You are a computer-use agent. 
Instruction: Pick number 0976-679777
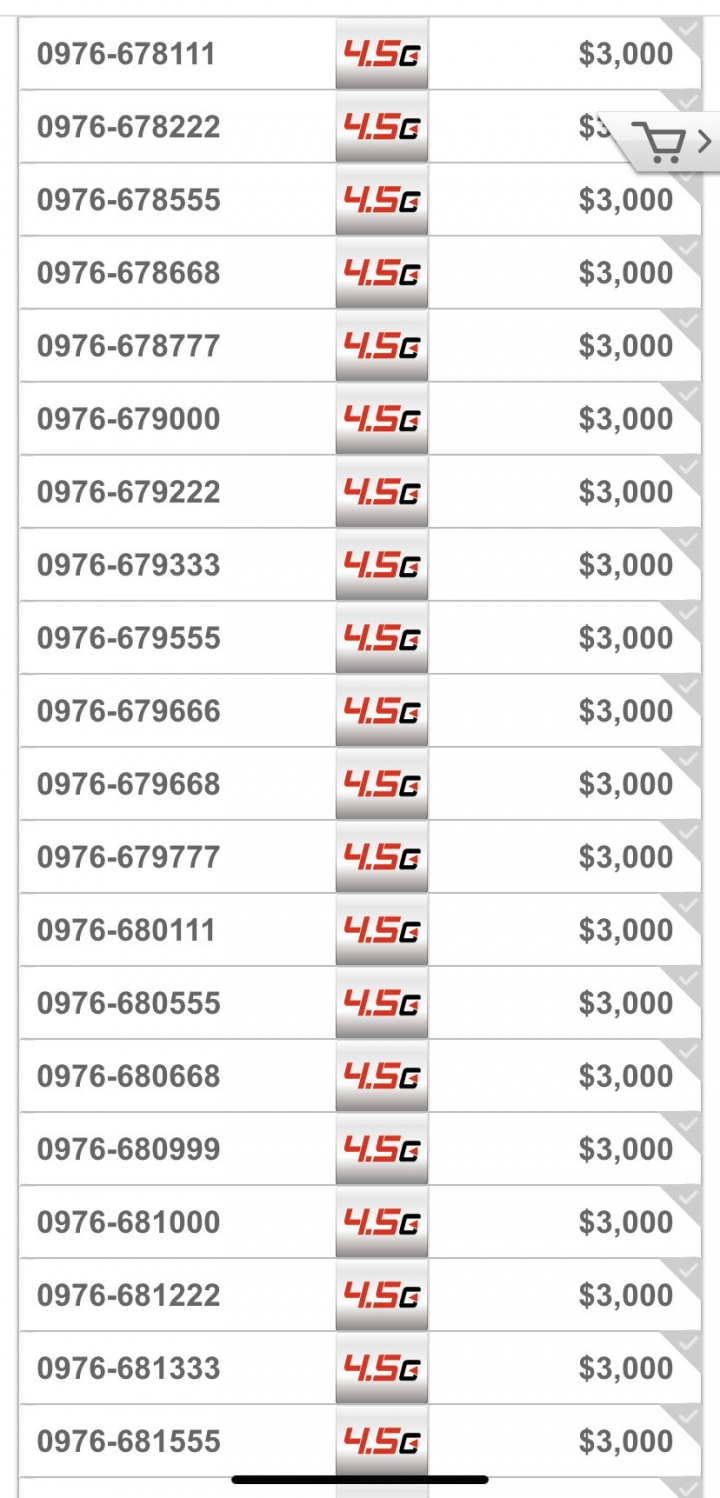[x=360, y=857]
